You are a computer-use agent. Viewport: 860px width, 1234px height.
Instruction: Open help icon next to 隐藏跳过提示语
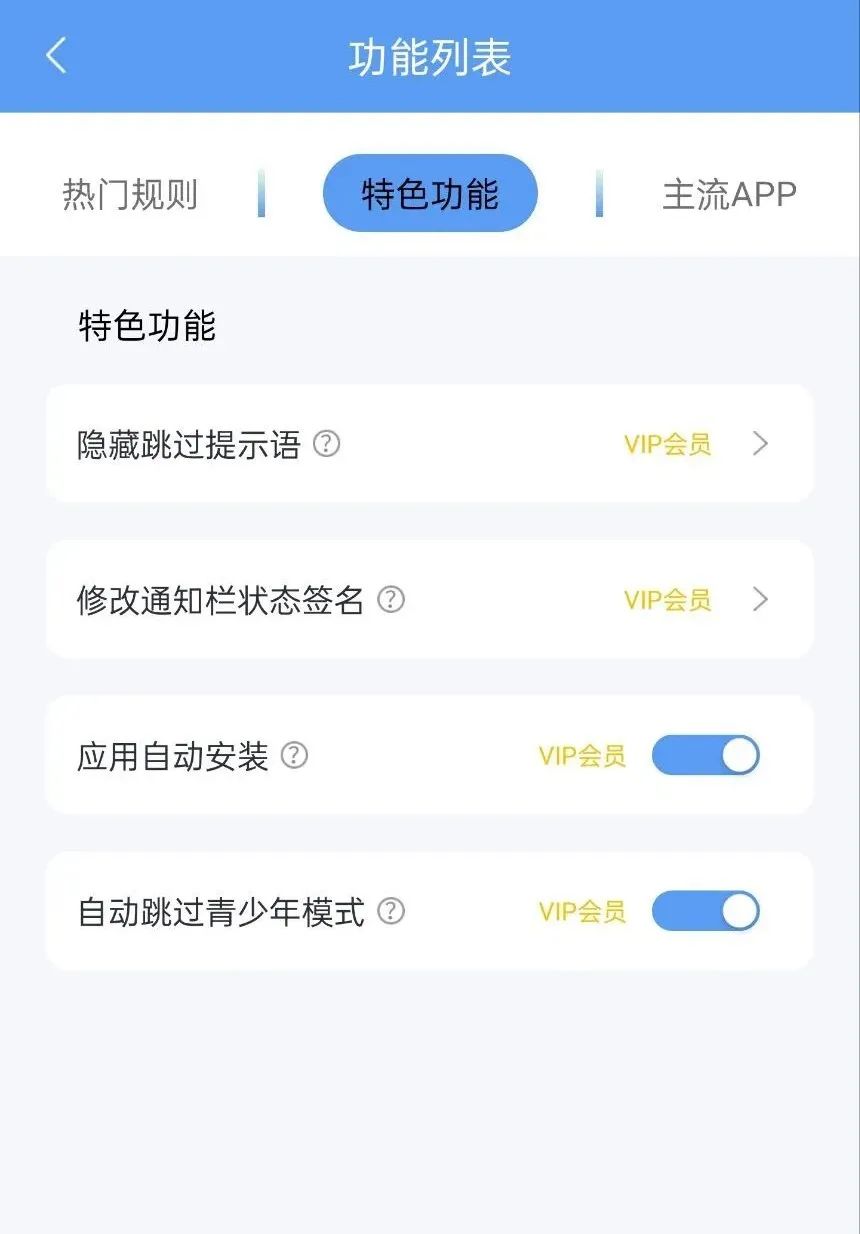[327, 444]
